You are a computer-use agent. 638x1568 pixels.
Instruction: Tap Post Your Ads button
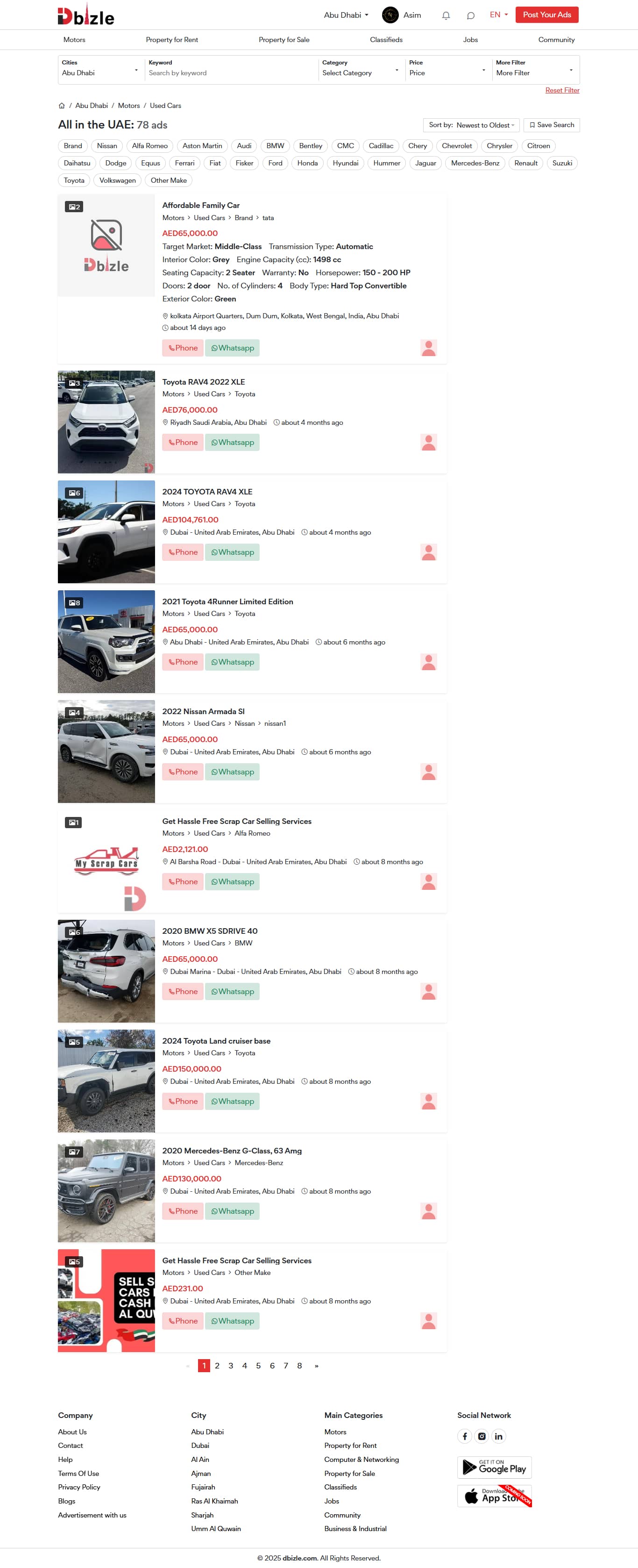546,14
